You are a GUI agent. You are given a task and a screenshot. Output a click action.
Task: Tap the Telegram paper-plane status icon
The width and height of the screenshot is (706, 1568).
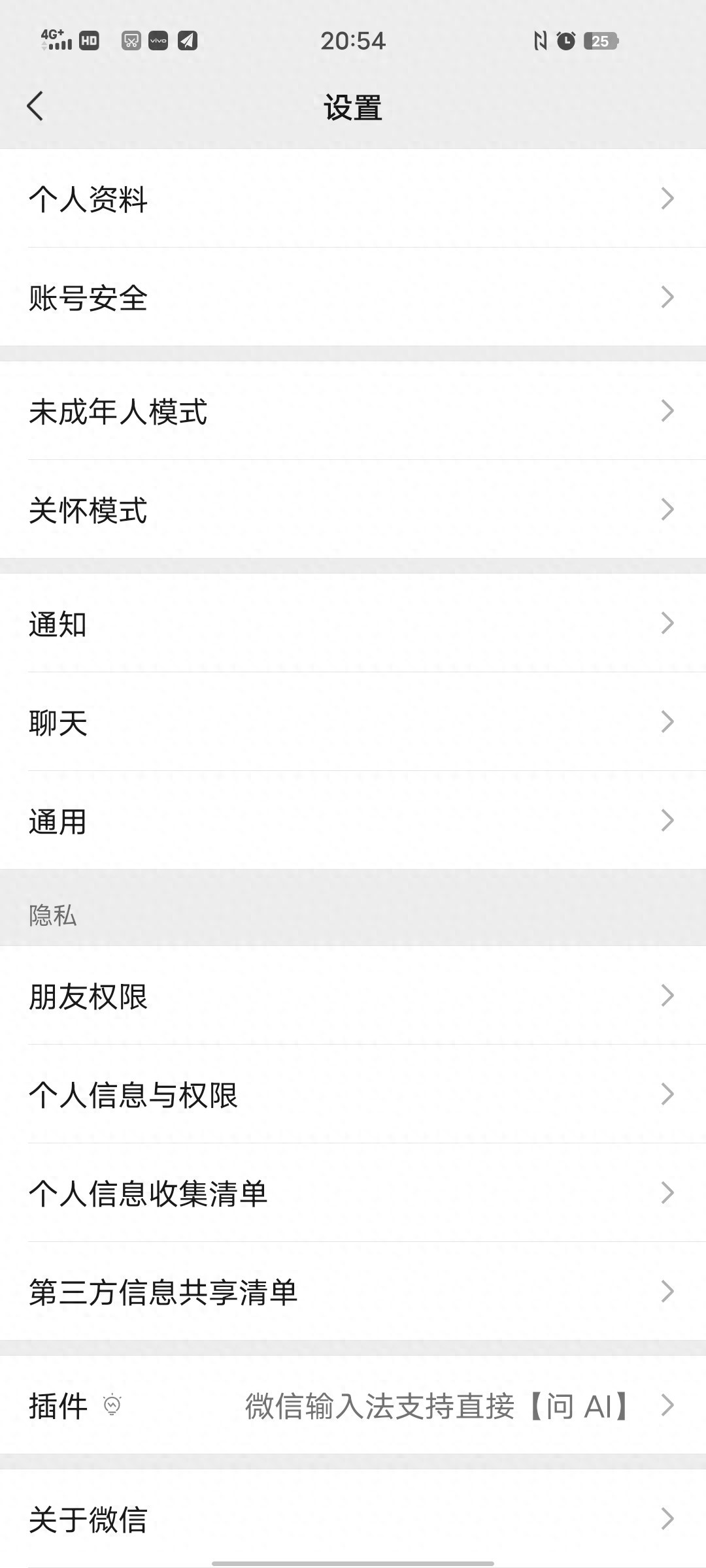click(187, 41)
